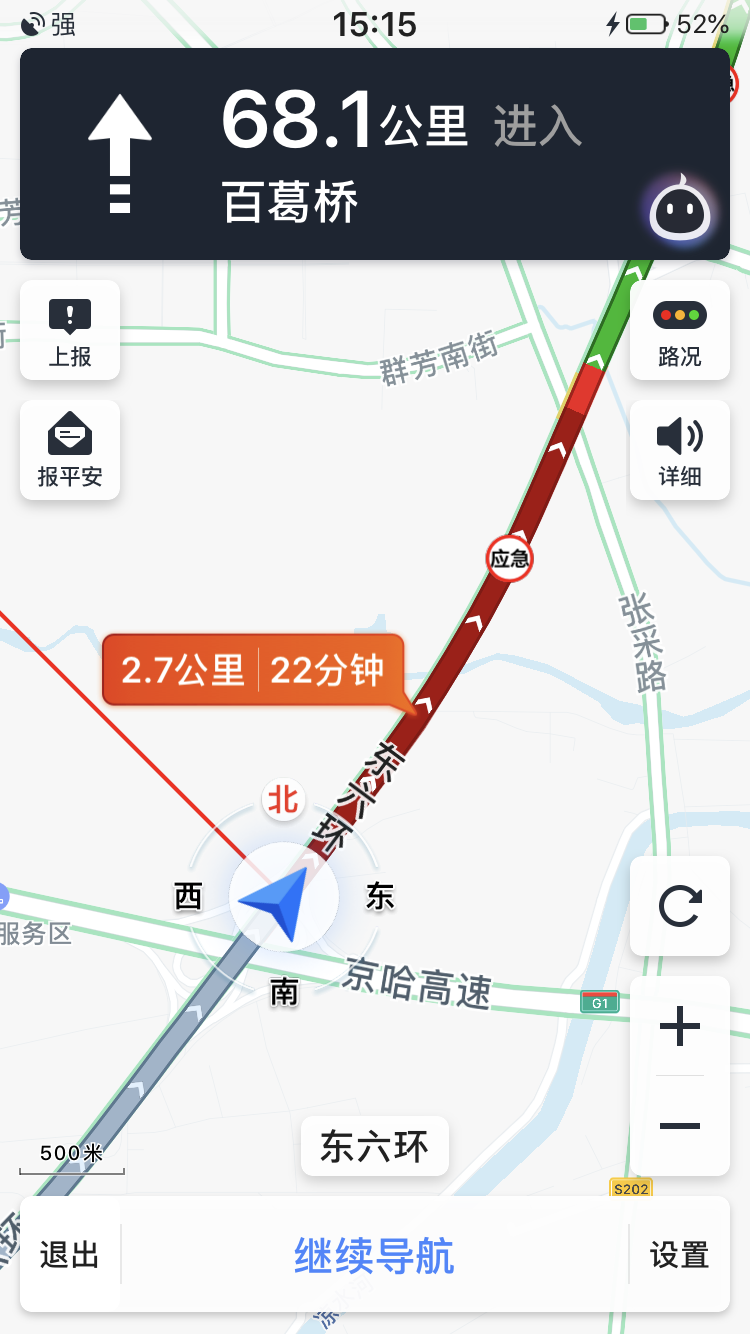Zoom out the map with minus
750x1334 pixels.
pyautogui.click(x=680, y=1126)
